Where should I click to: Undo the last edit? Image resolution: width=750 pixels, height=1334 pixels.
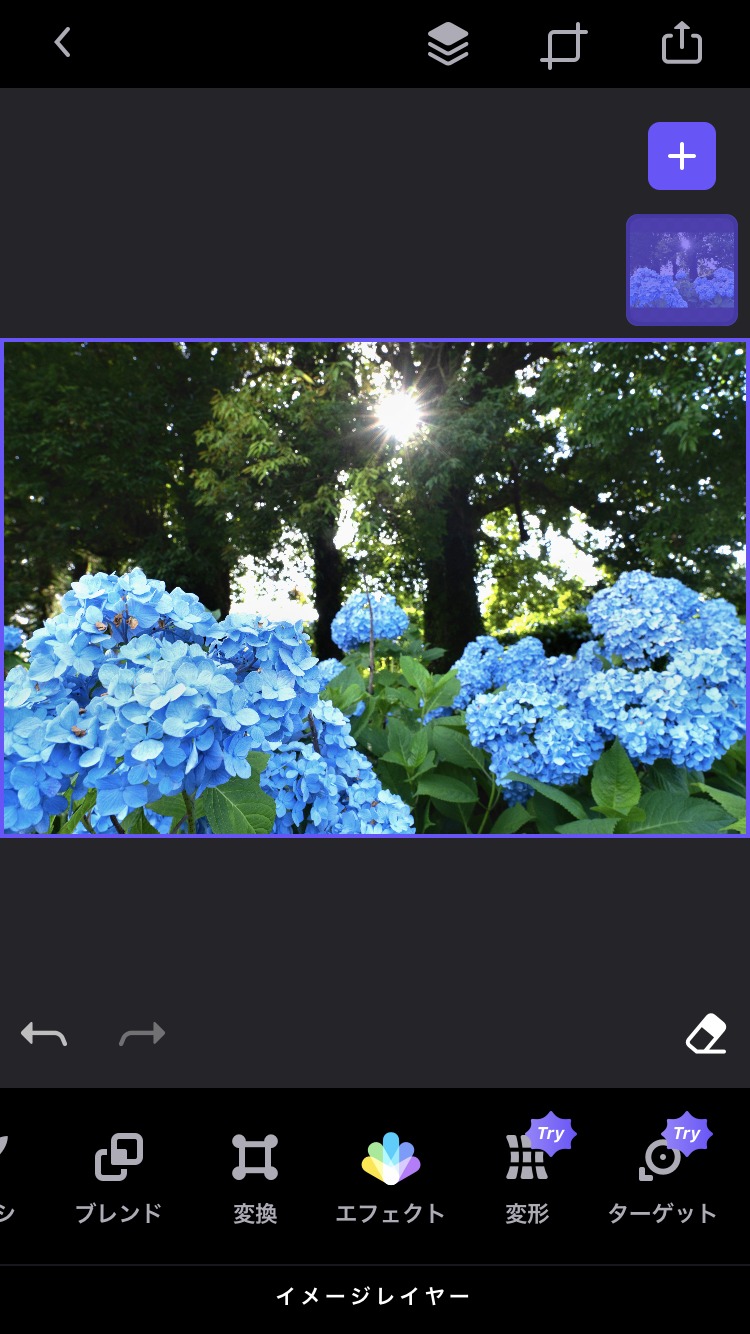44,1034
